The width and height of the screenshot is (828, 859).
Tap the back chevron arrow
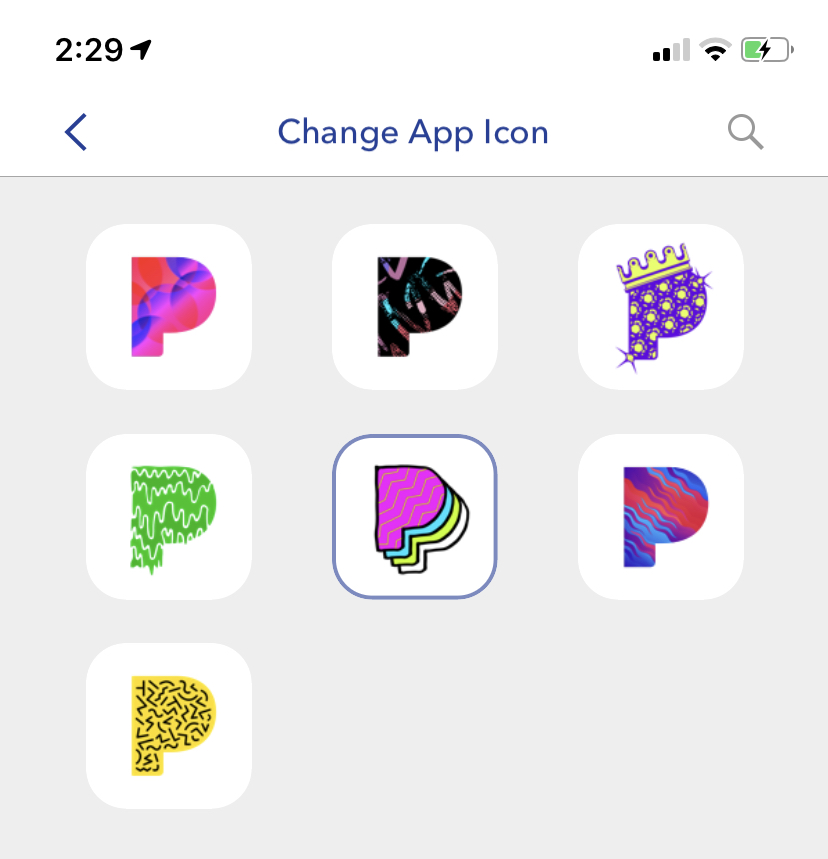[x=75, y=131]
